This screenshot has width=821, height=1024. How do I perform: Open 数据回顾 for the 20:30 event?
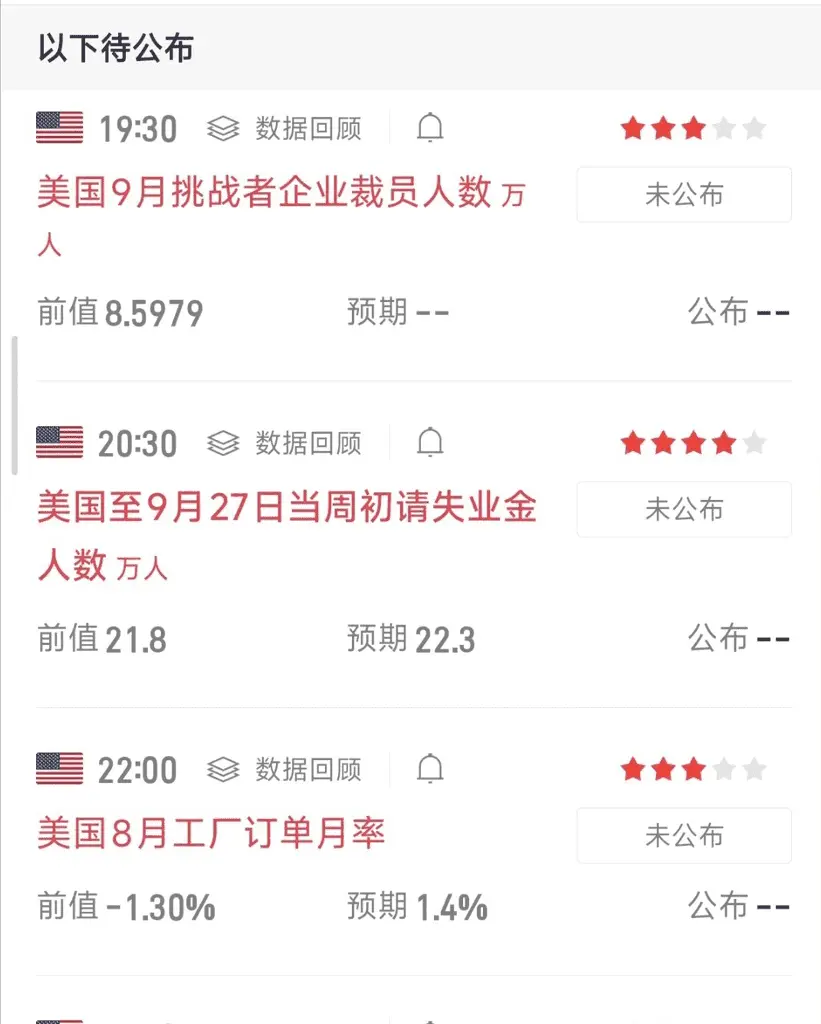[284, 443]
